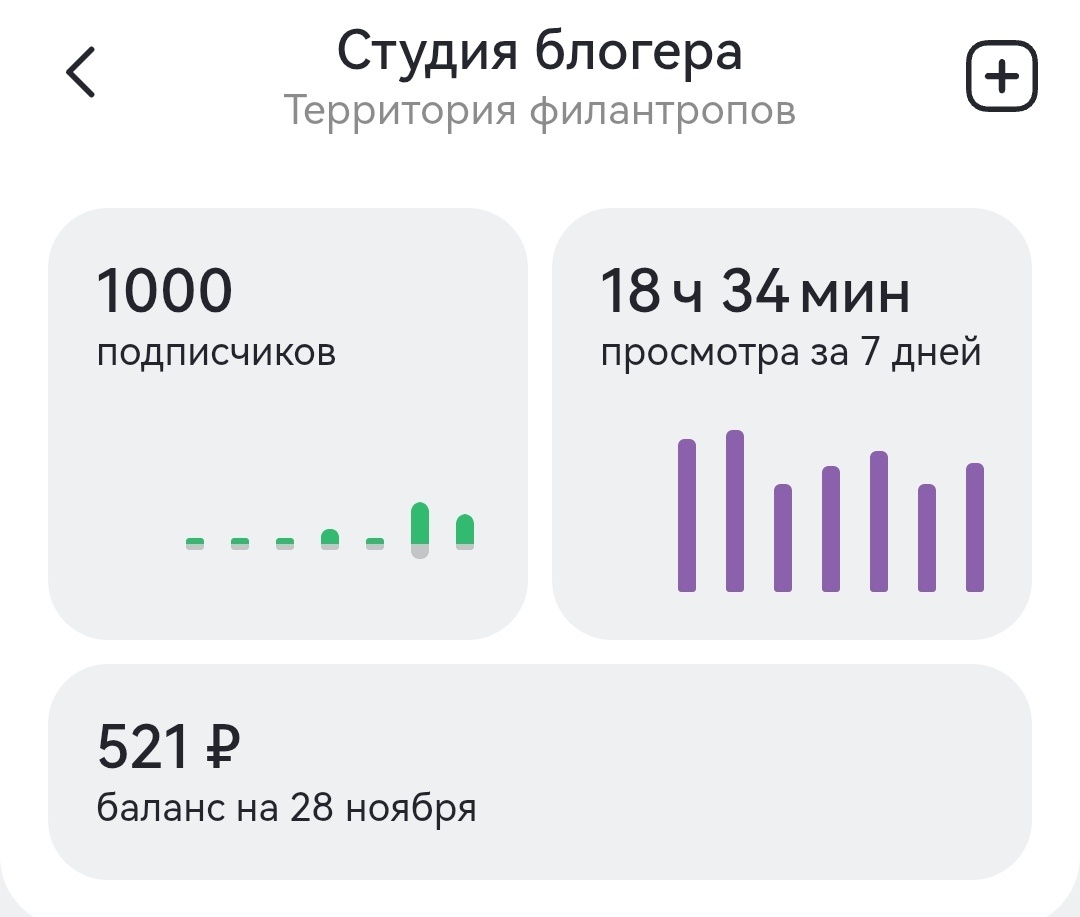Open the 1000 подписчиков stats card
This screenshot has width=1080, height=917.
tap(287, 423)
